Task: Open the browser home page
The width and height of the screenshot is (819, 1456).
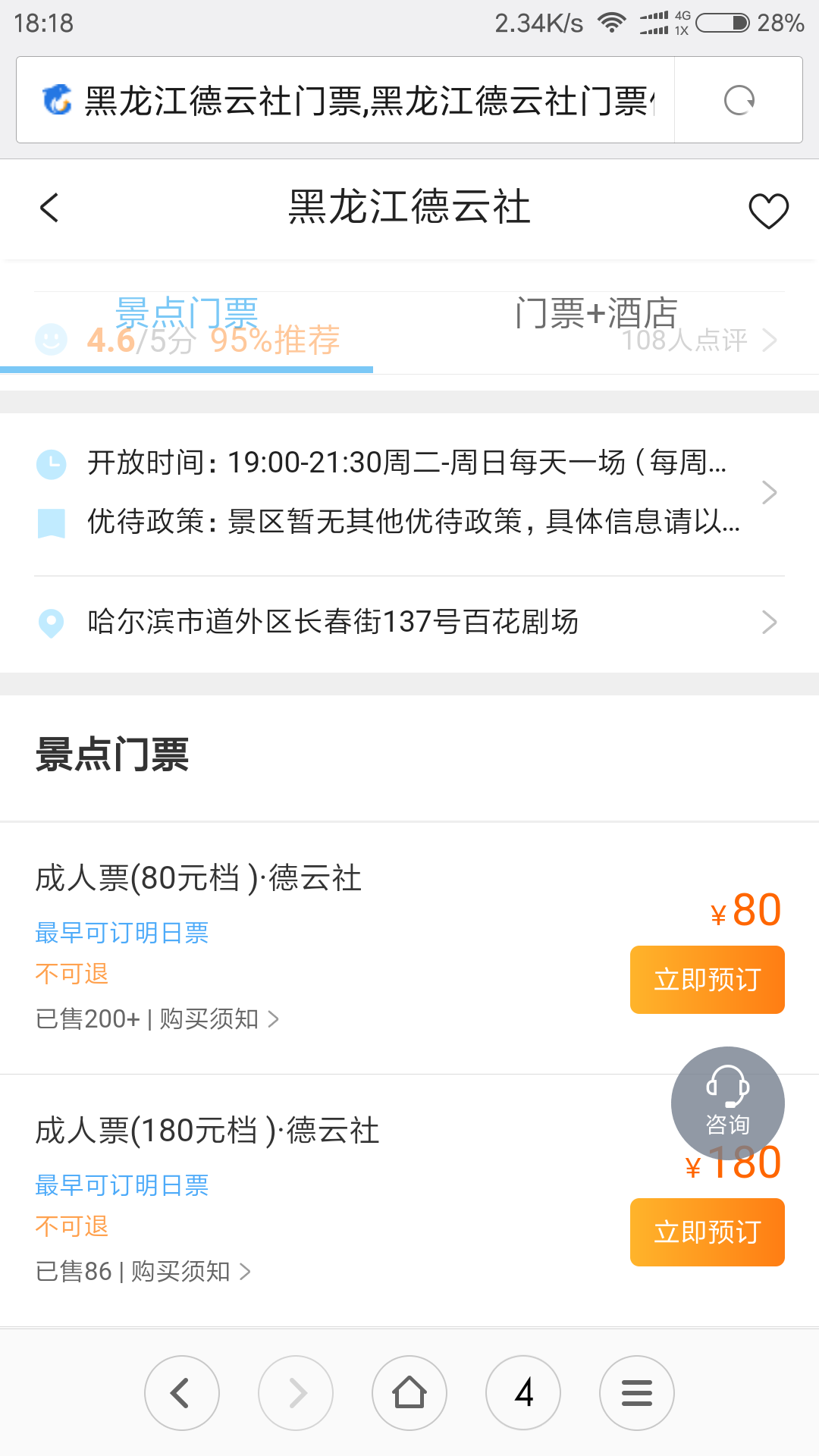Action: 409,1392
